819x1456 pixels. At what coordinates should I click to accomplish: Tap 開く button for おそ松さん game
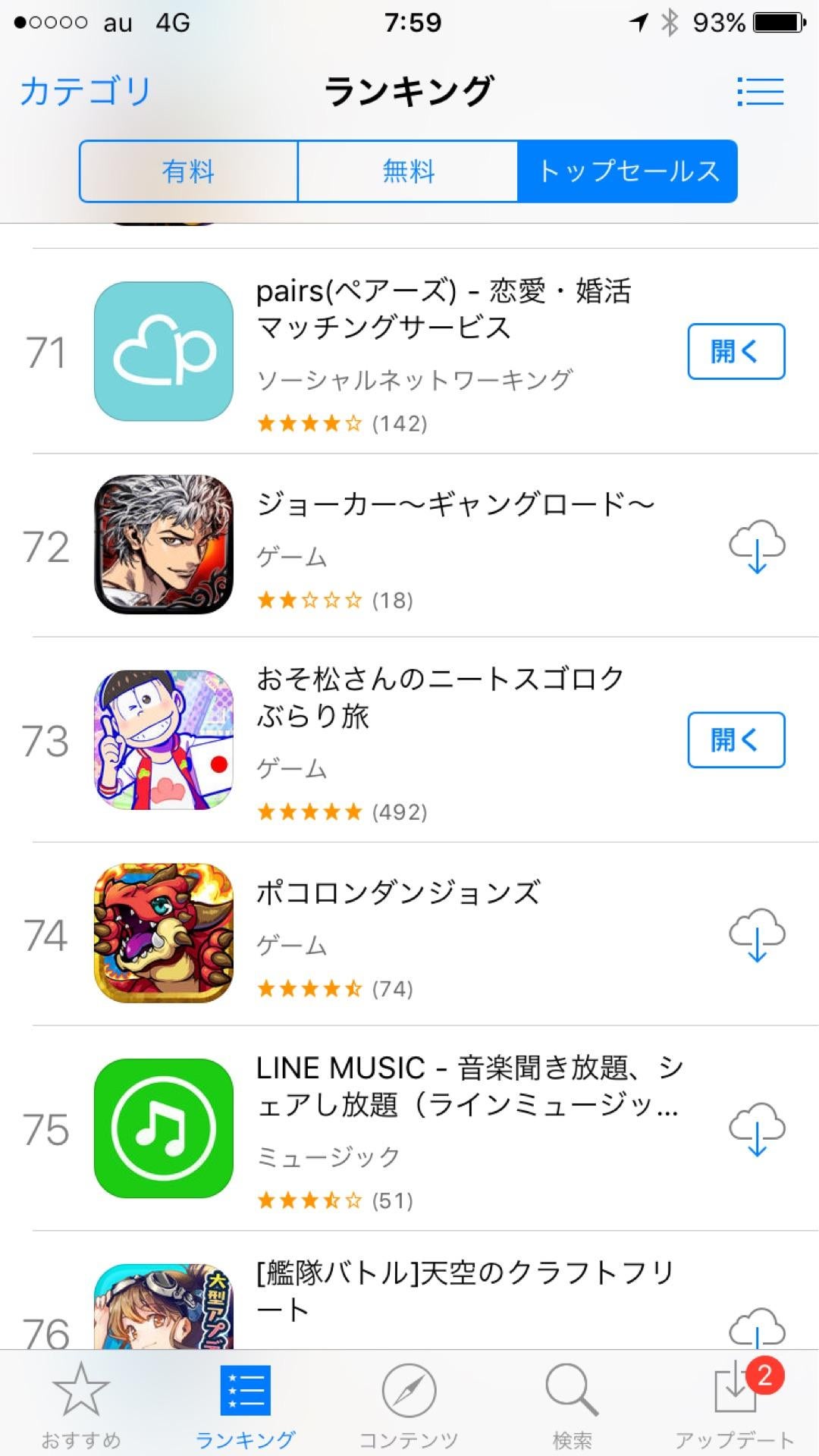pyautogui.click(x=736, y=739)
